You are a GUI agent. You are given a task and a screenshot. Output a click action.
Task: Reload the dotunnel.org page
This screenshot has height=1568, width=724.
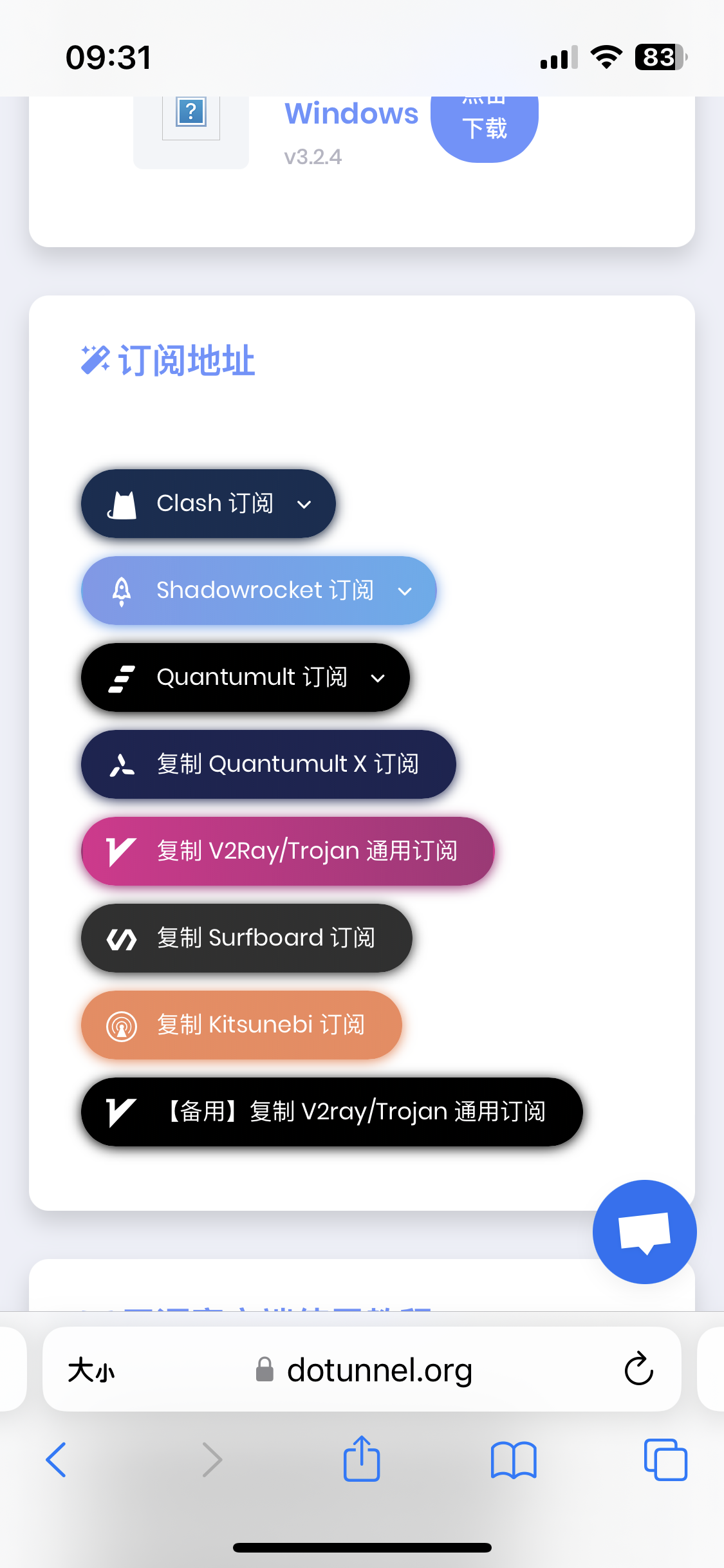[x=638, y=1369]
